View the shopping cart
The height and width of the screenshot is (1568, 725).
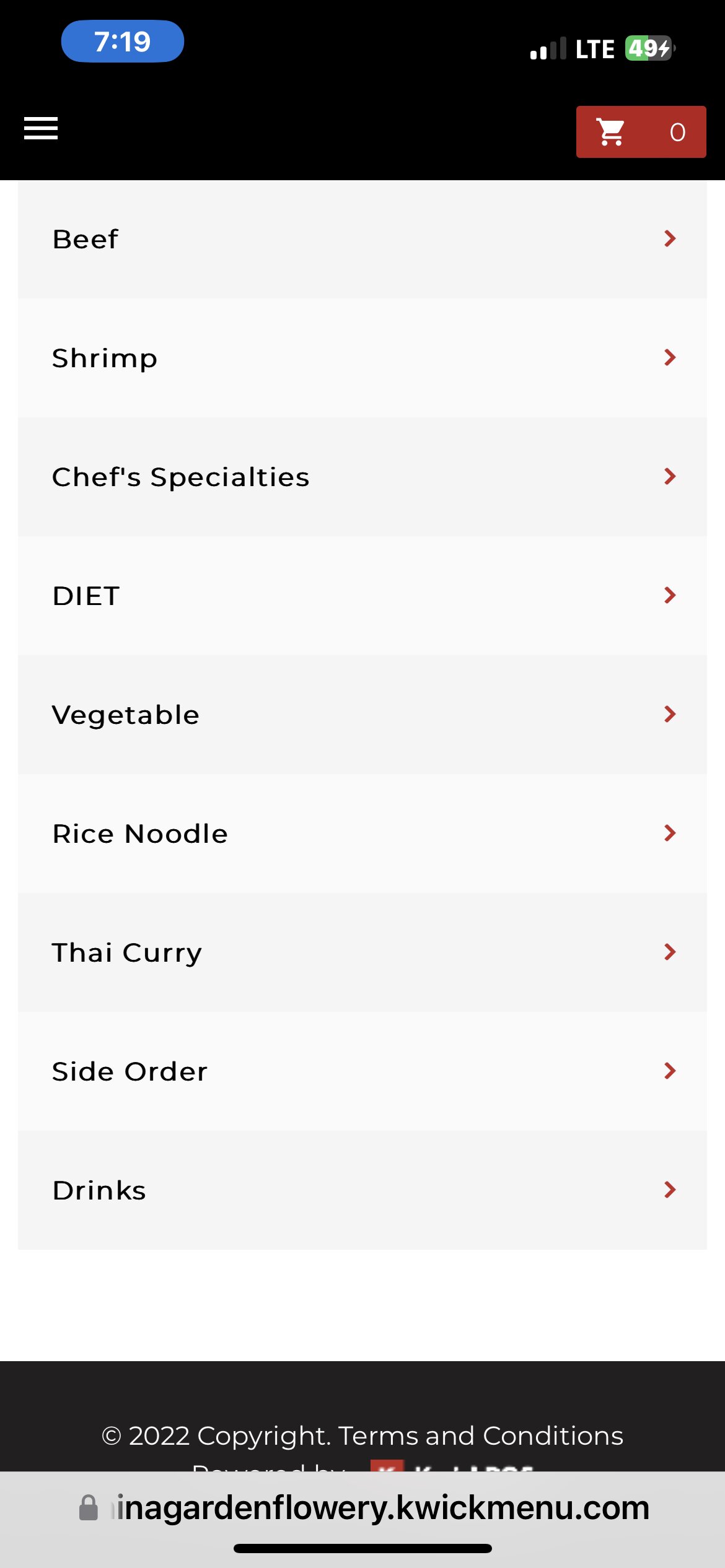(641, 132)
